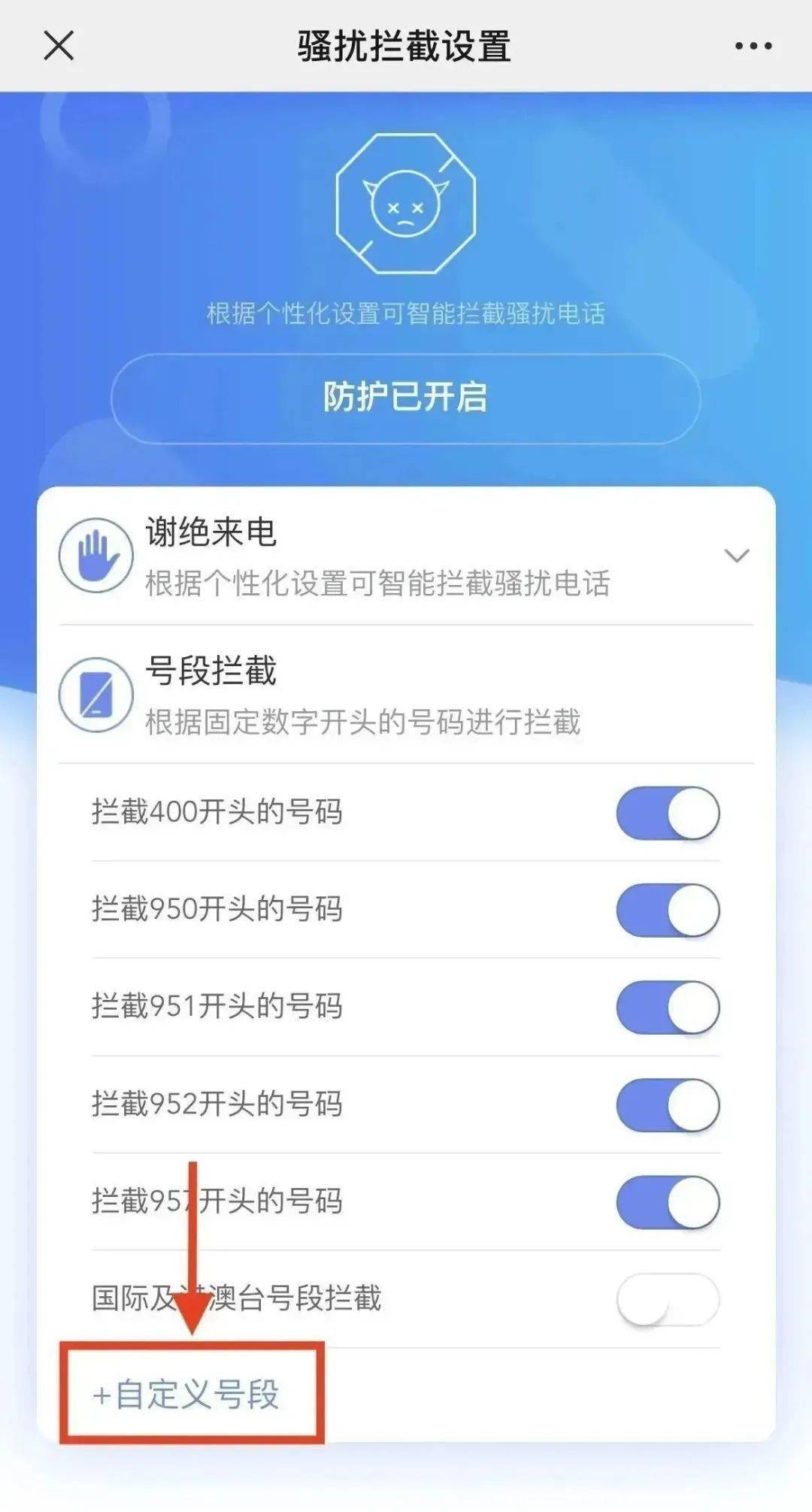Expand the 谢绝来电 section chevron
Image resolution: width=812 pixels, height=1512 pixels.
tap(738, 556)
